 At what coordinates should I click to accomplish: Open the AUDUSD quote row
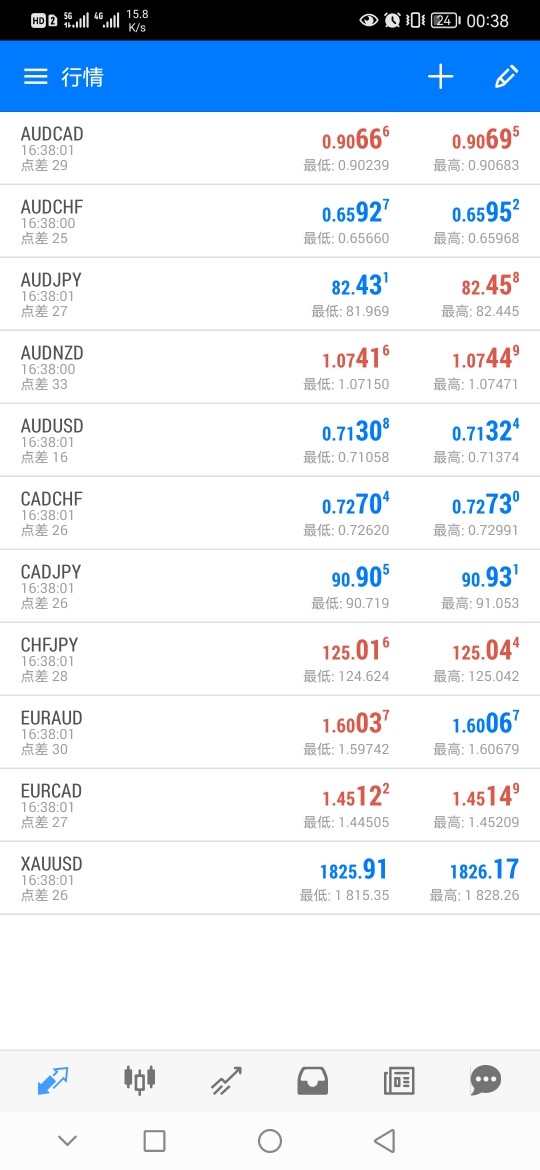pyautogui.click(x=270, y=440)
